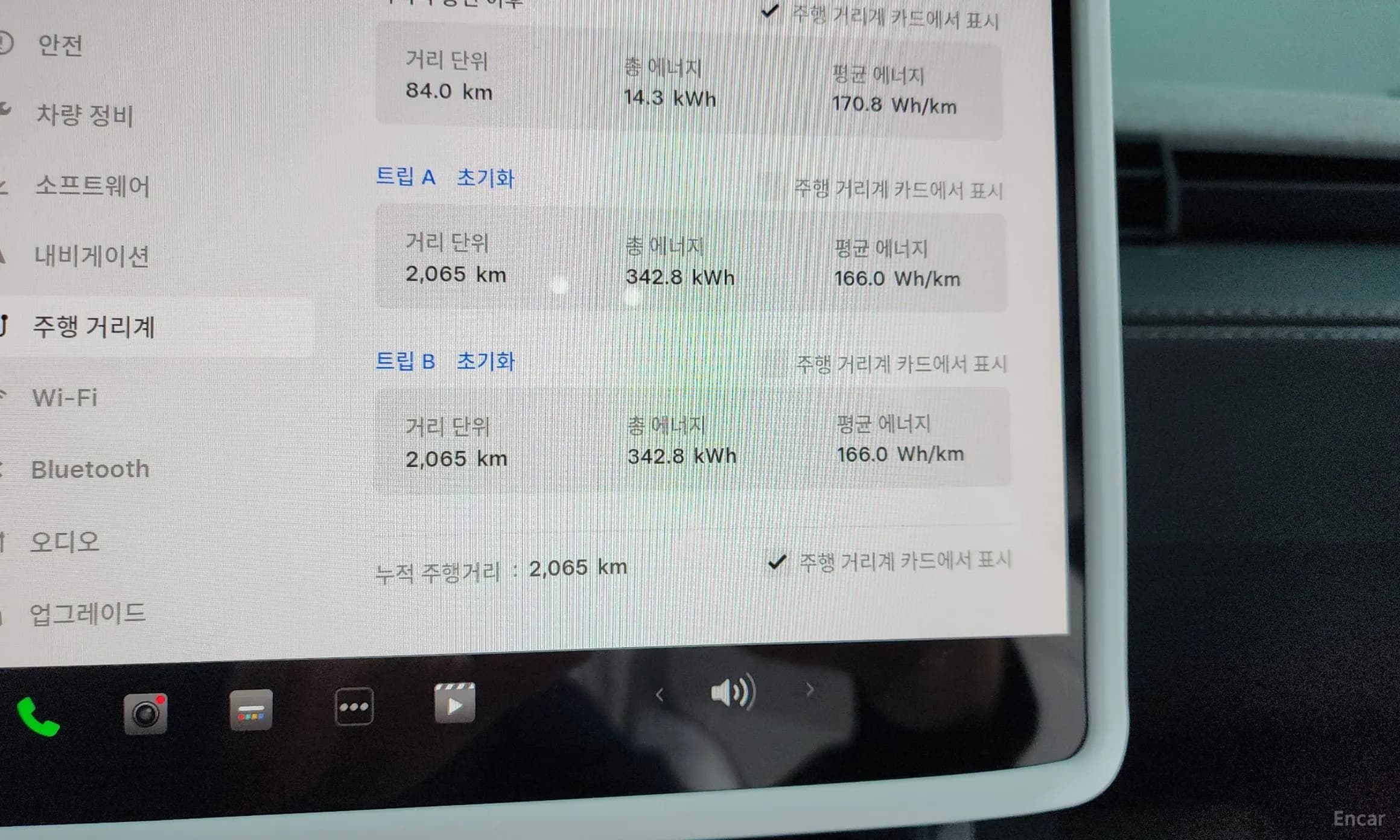Open 내비게이션 settings

(x=91, y=256)
